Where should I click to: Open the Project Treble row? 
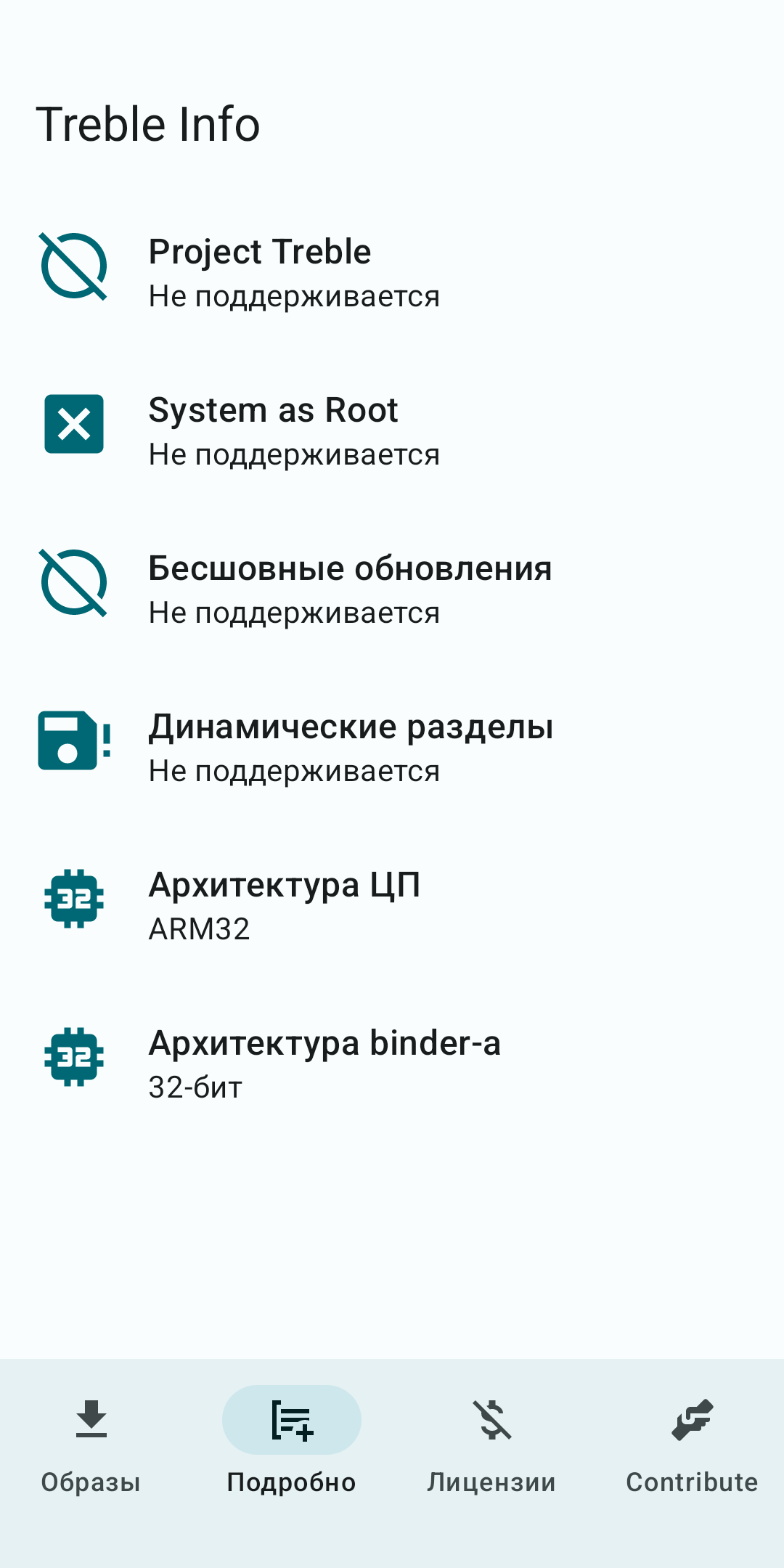point(392,272)
